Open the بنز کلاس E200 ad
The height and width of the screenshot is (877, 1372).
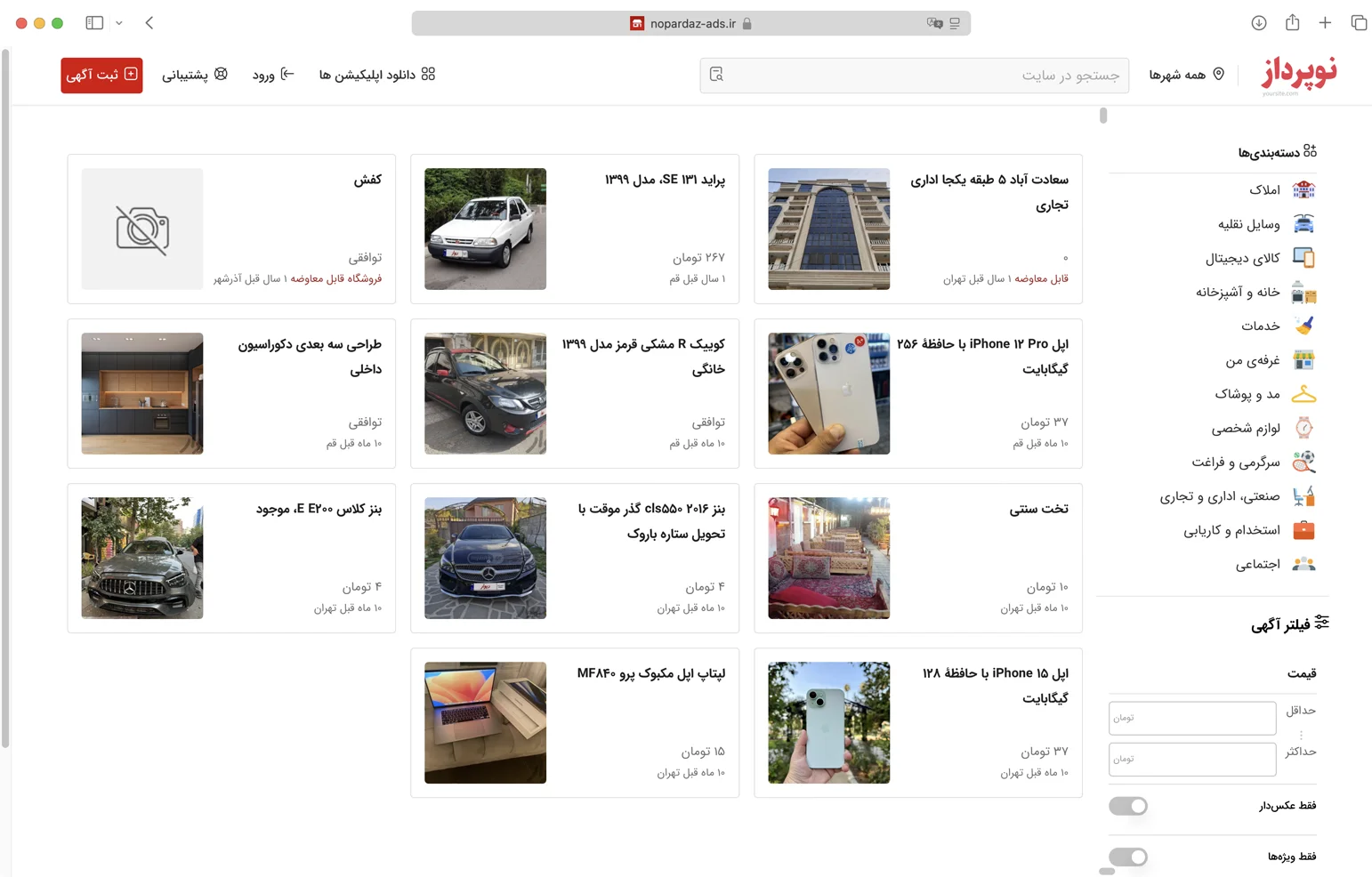(x=231, y=558)
